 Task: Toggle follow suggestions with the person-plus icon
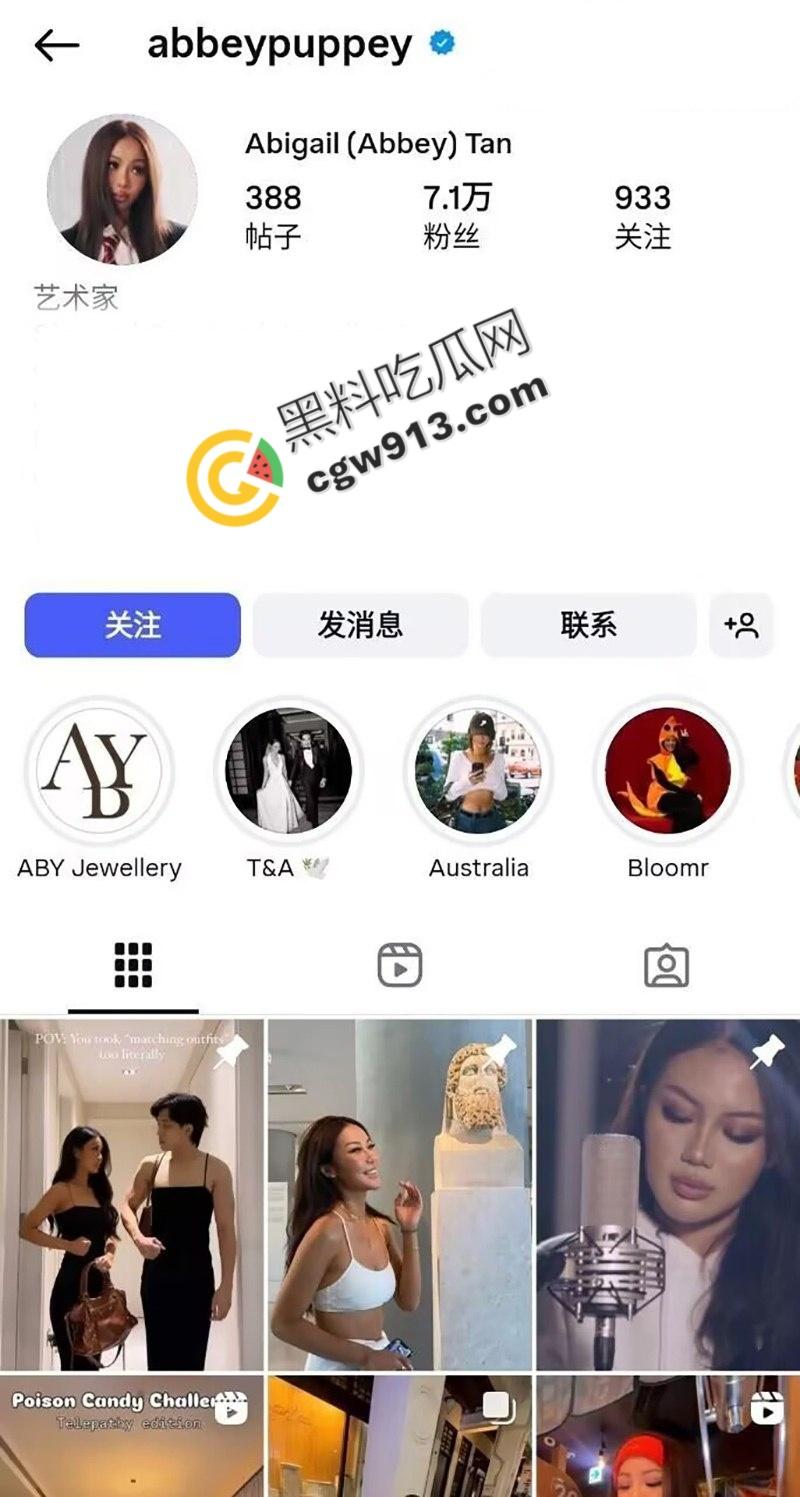(x=741, y=625)
